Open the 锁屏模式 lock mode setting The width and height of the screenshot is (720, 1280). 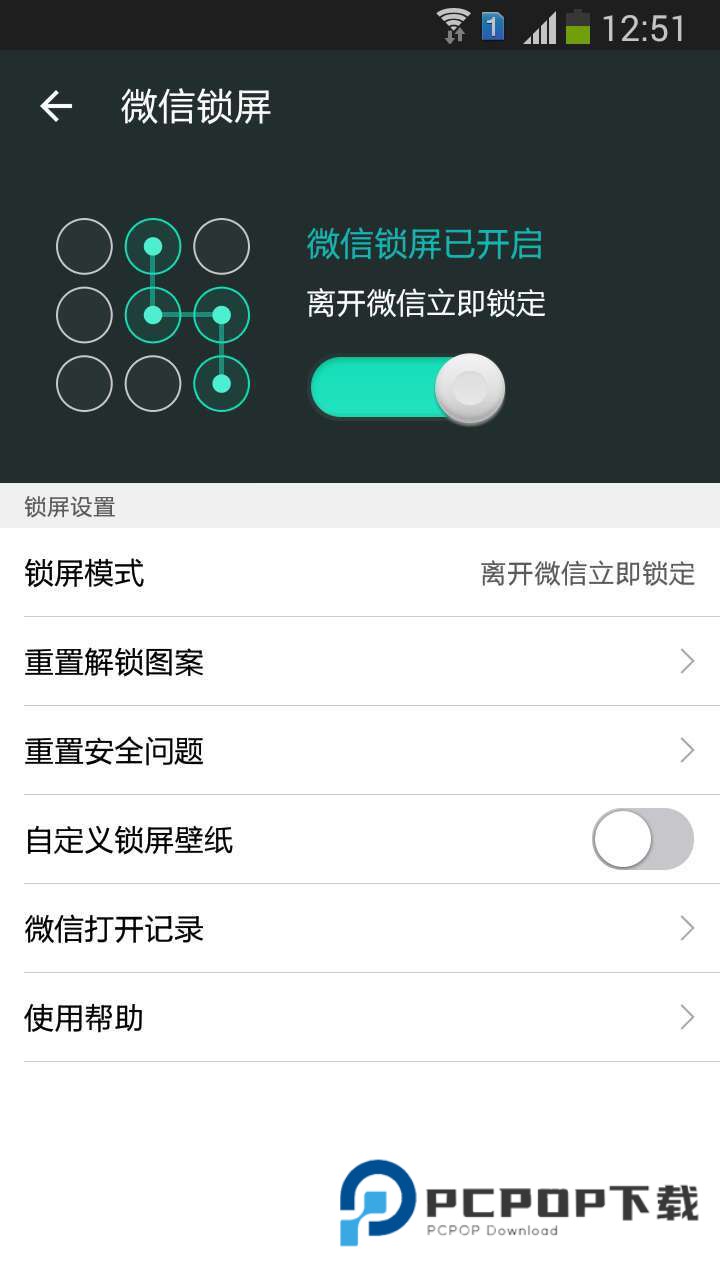click(360, 573)
